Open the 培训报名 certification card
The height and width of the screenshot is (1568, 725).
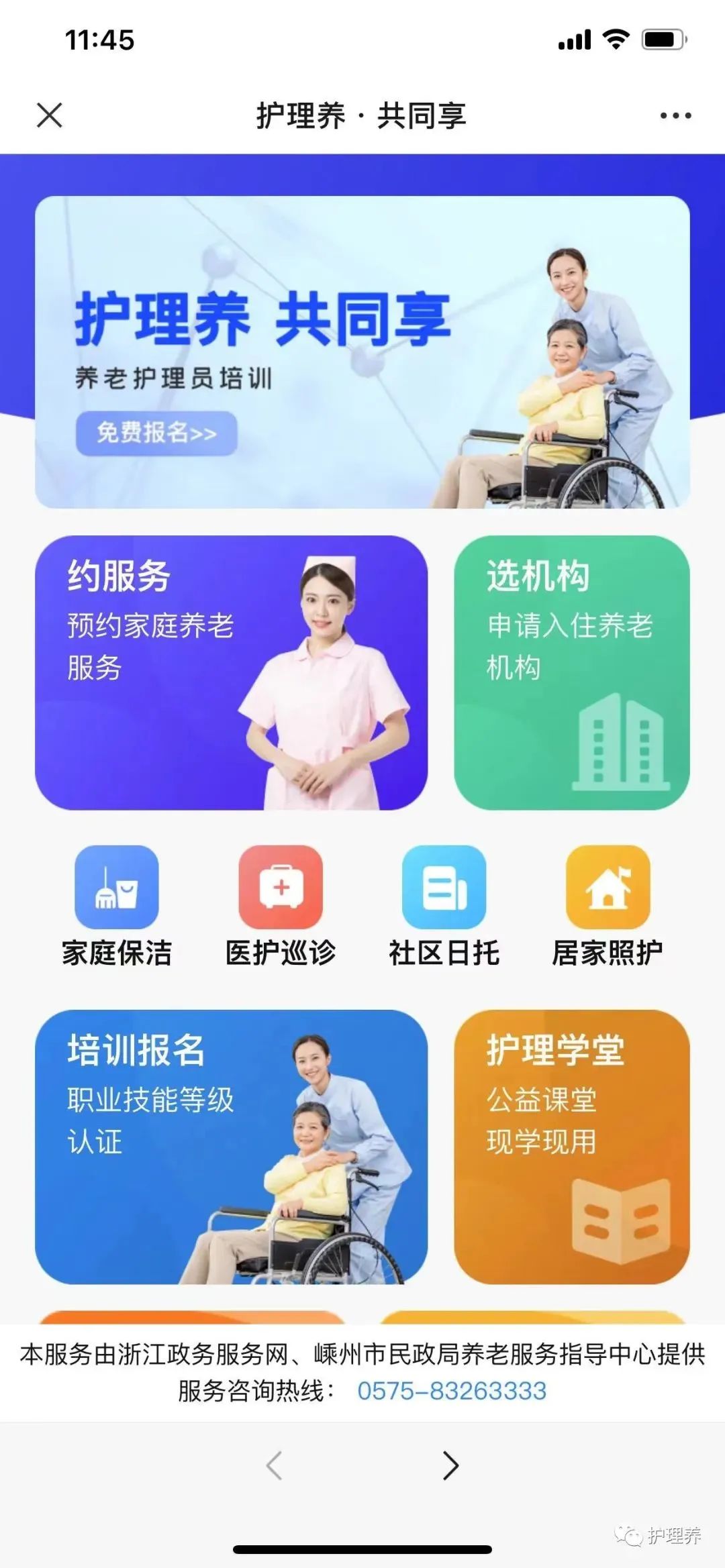point(231,1147)
